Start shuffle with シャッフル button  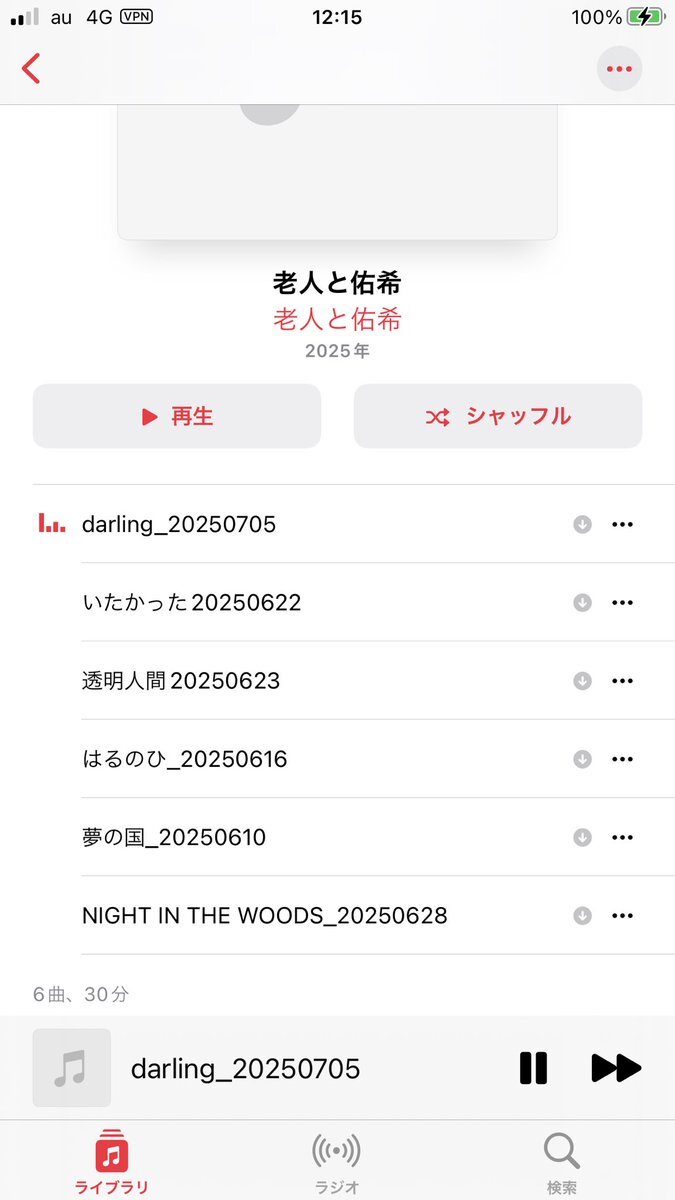pyautogui.click(x=498, y=416)
